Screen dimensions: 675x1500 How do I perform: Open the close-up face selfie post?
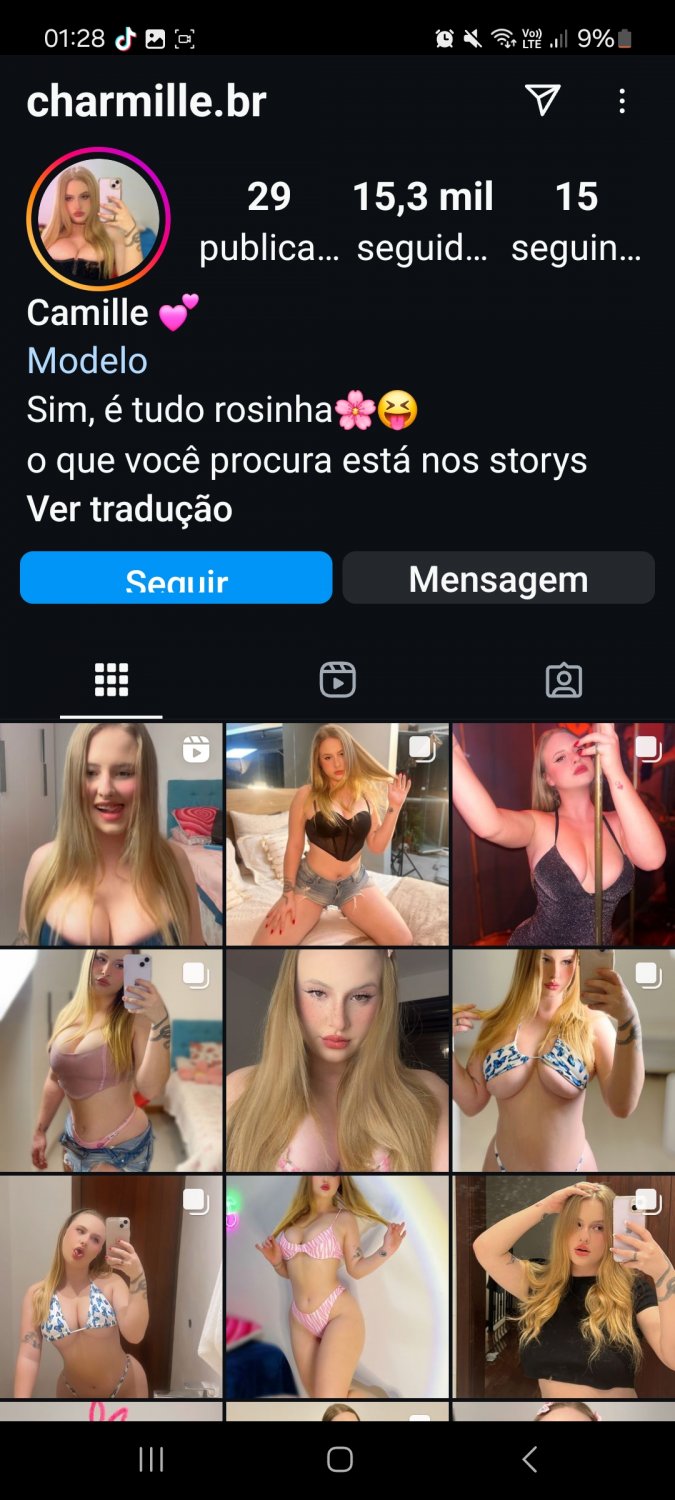coord(337,1060)
